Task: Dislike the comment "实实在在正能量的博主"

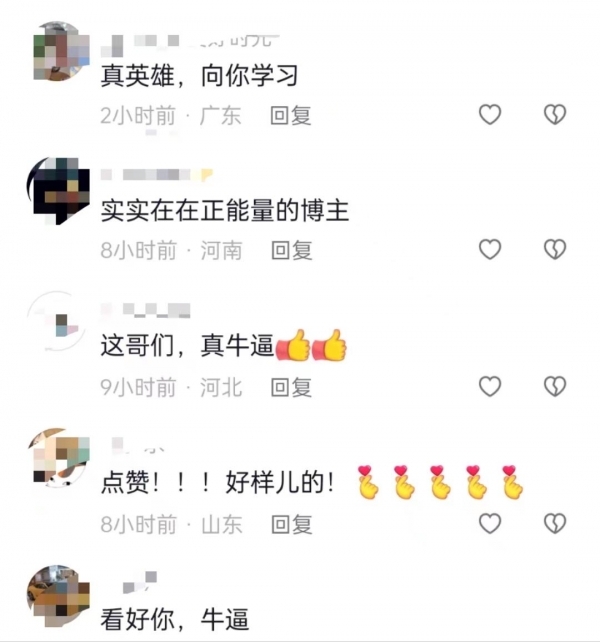Action: point(554,249)
